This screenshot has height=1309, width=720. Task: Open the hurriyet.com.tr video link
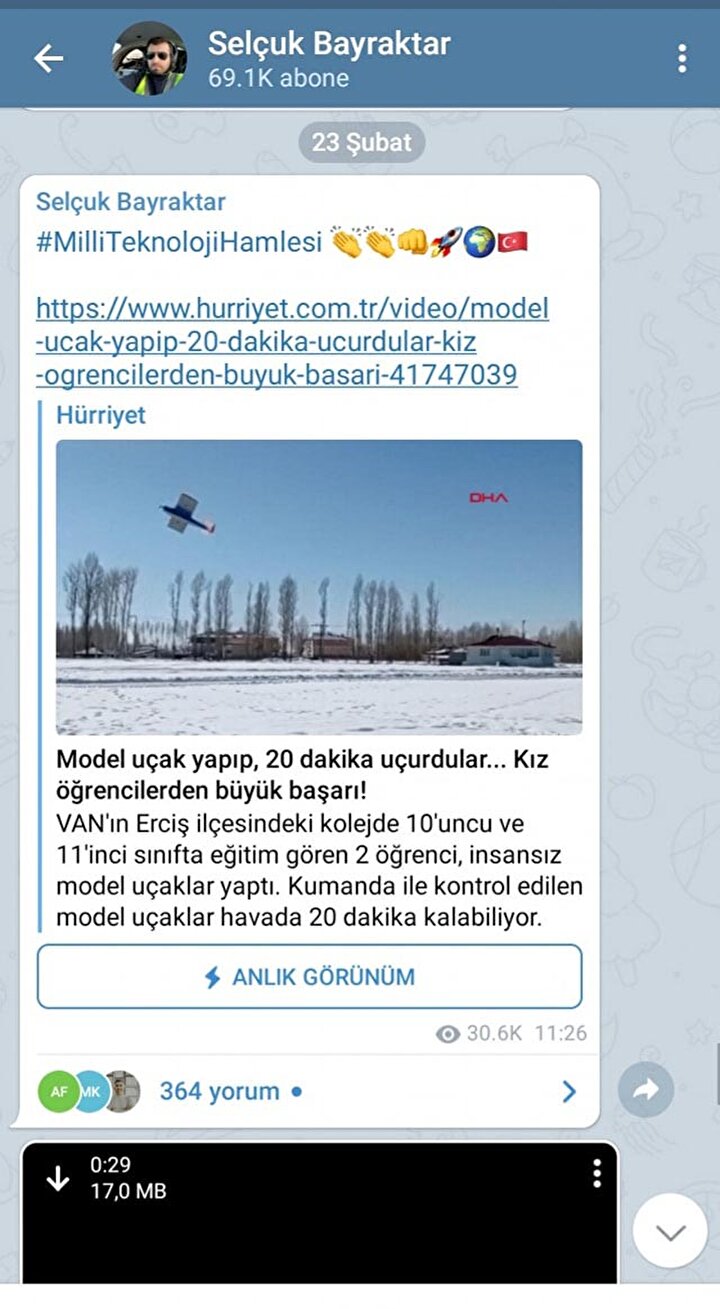pyautogui.click(x=292, y=342)
